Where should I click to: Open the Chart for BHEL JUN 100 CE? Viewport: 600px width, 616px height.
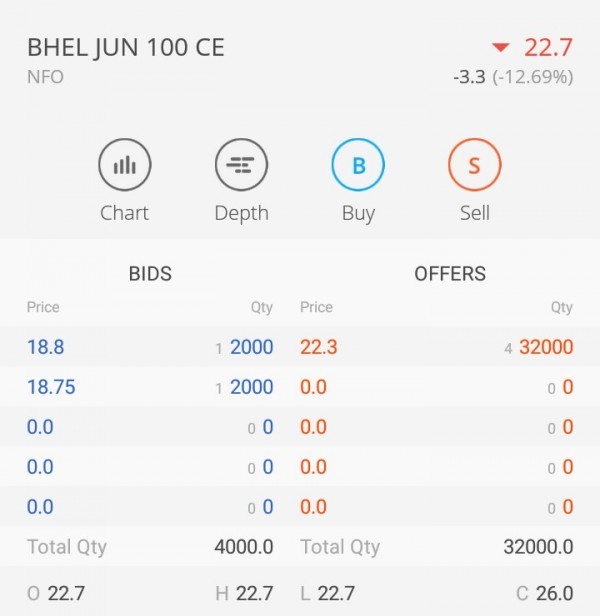click(124, 166)
